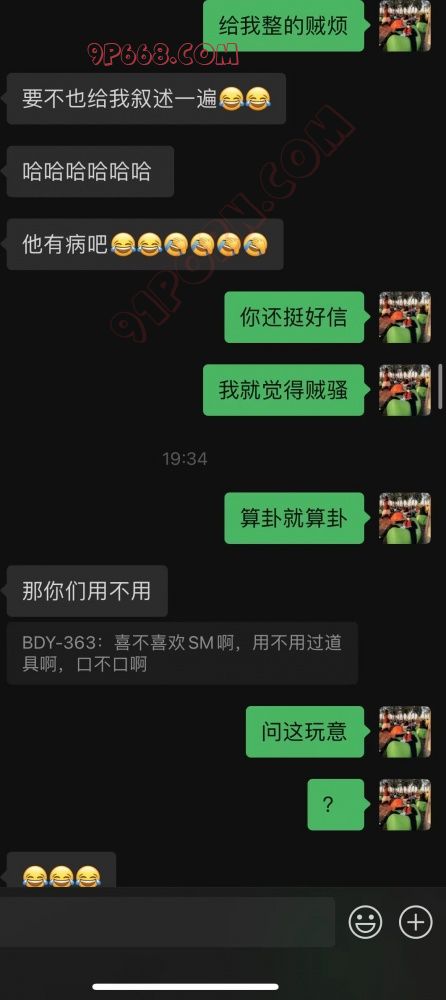Open sender avatar beside 给我整的贼烦
The width and height of the screenshot is (446, 1000).
(x=405, y=26)
